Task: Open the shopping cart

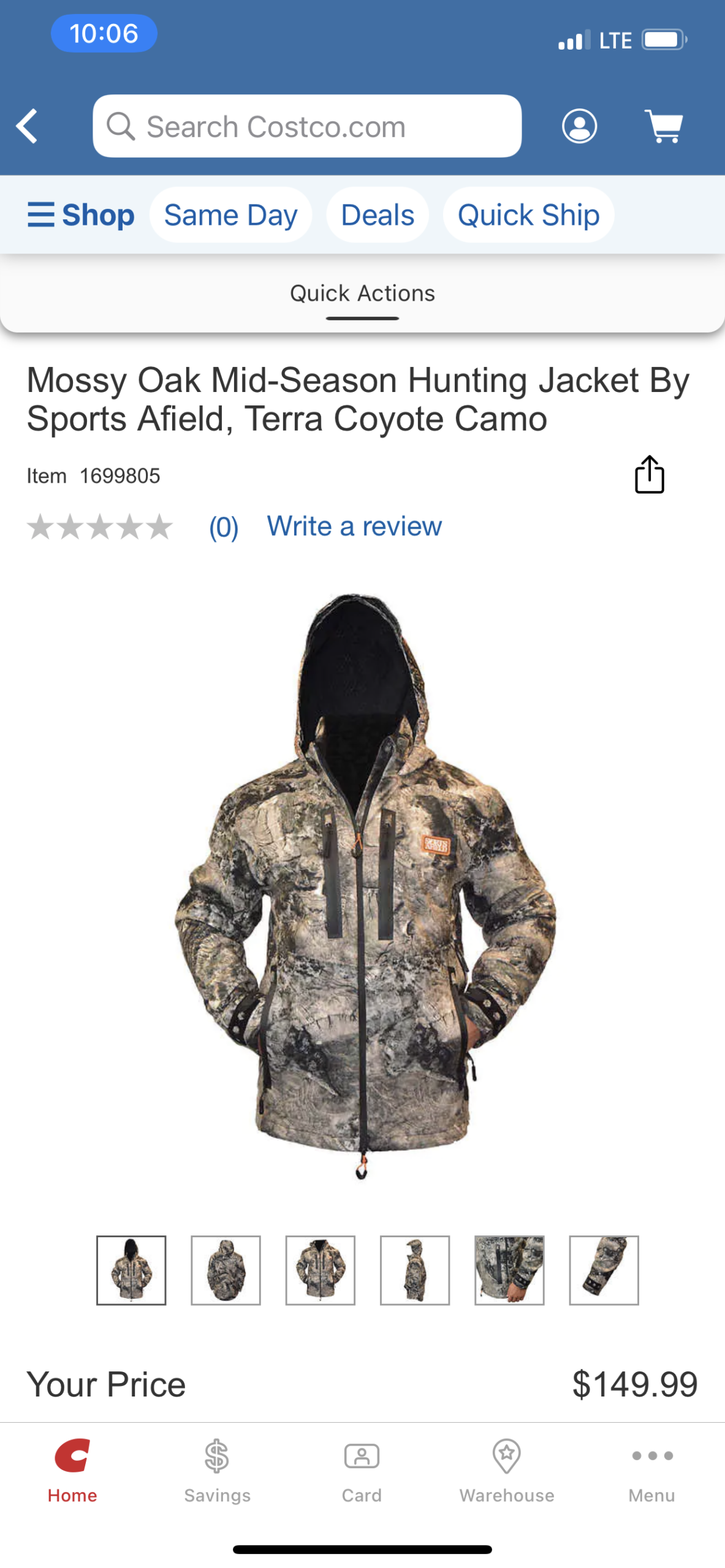Action: coord(664,126)
